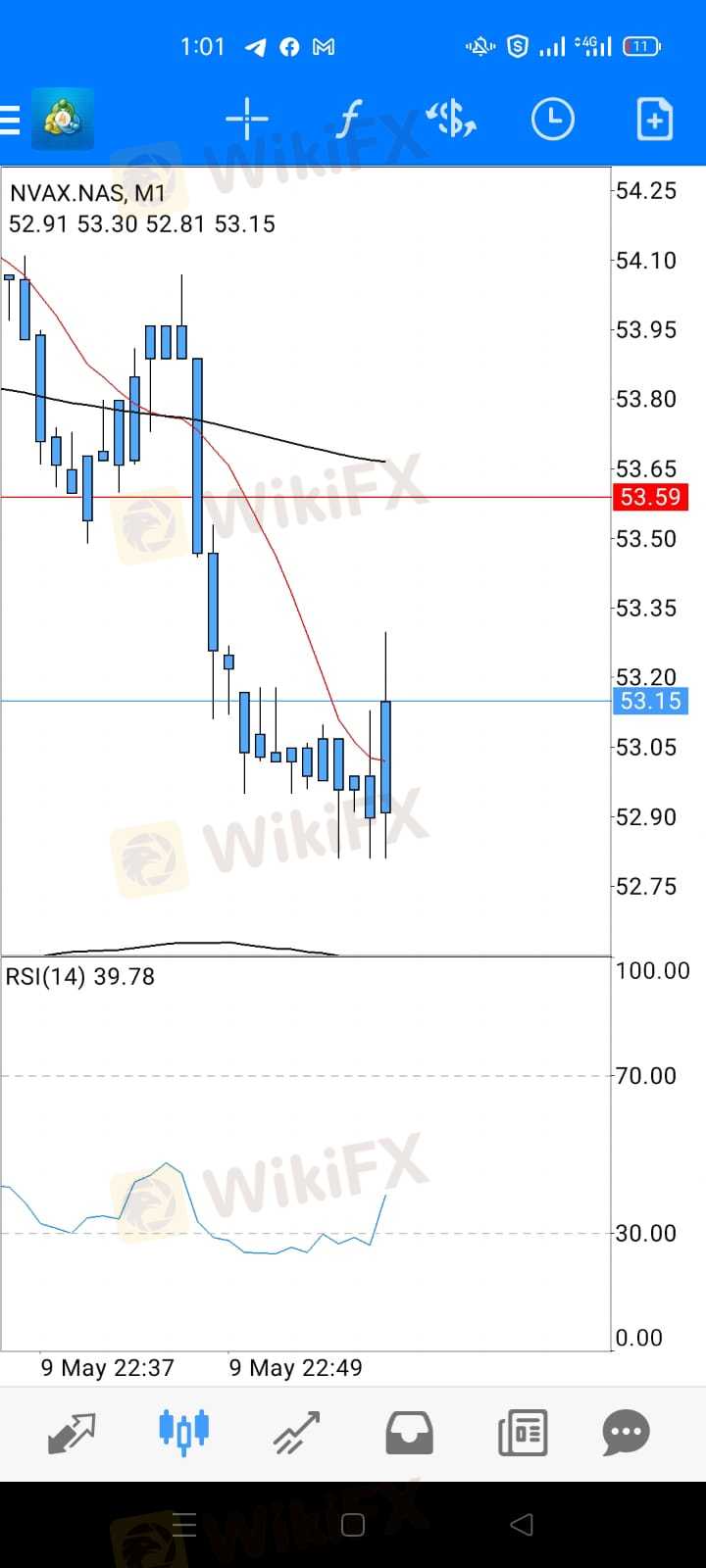Open the indicators function list
The height and width of the screenshot is (1568, 706).
point(349,120)
